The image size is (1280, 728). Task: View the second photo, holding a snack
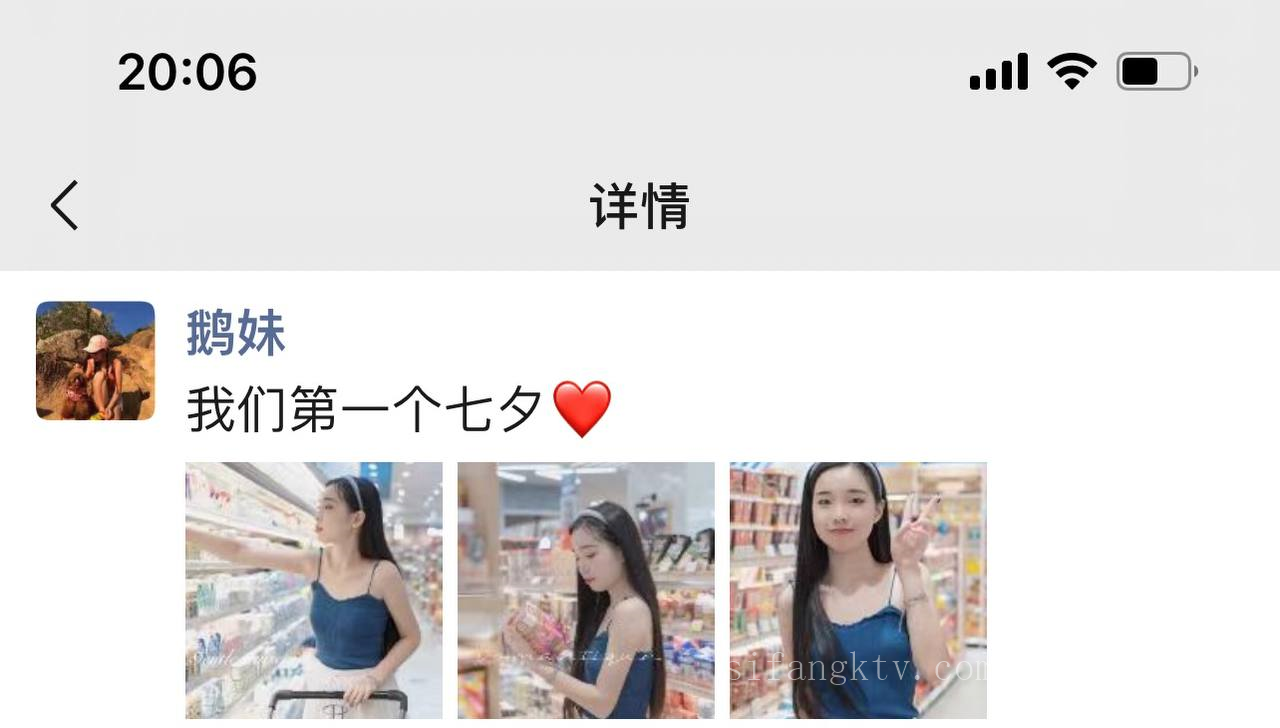586,589
